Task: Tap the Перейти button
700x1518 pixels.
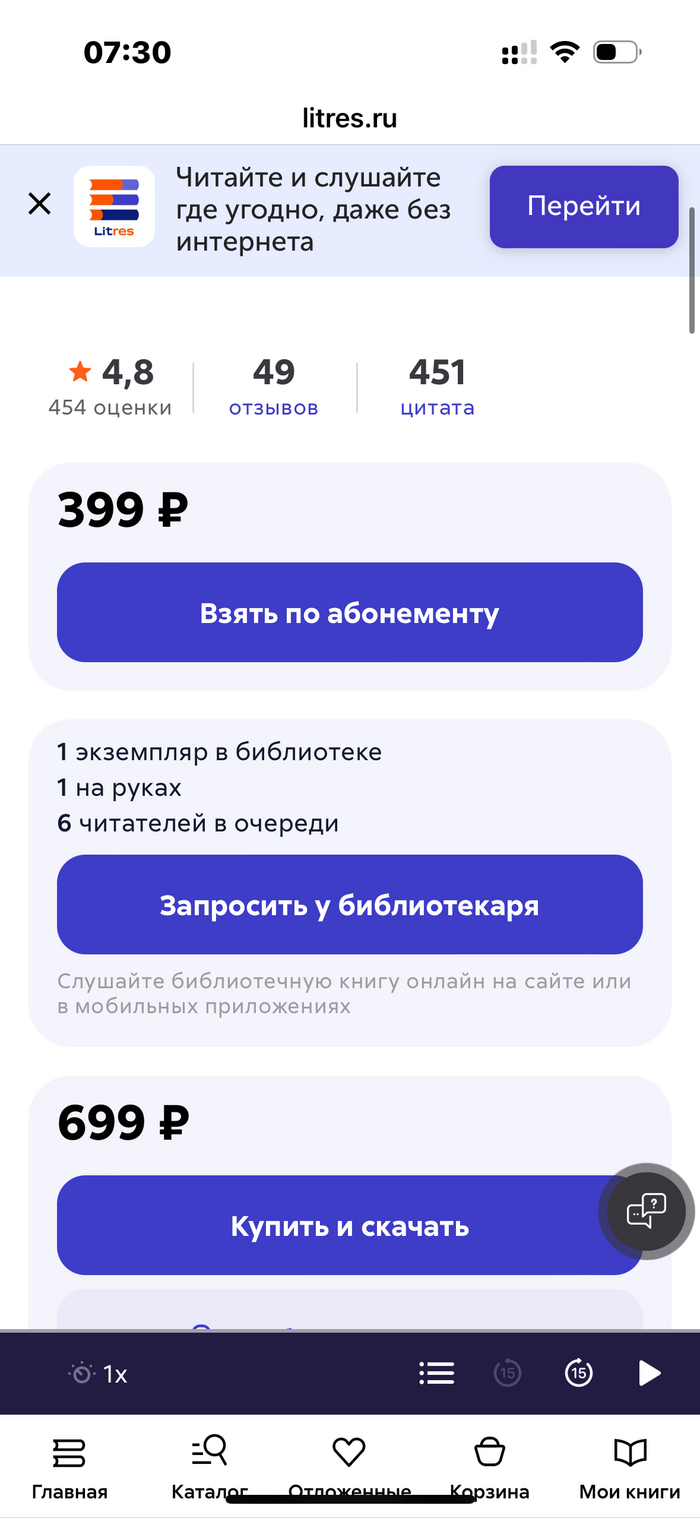Action: point(583,207)
